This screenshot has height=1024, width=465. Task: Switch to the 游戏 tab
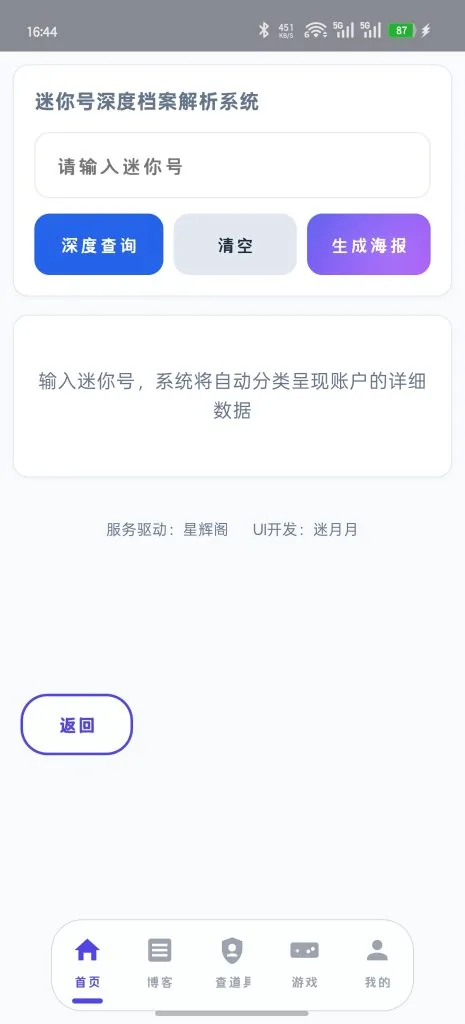tap(304, 964)
